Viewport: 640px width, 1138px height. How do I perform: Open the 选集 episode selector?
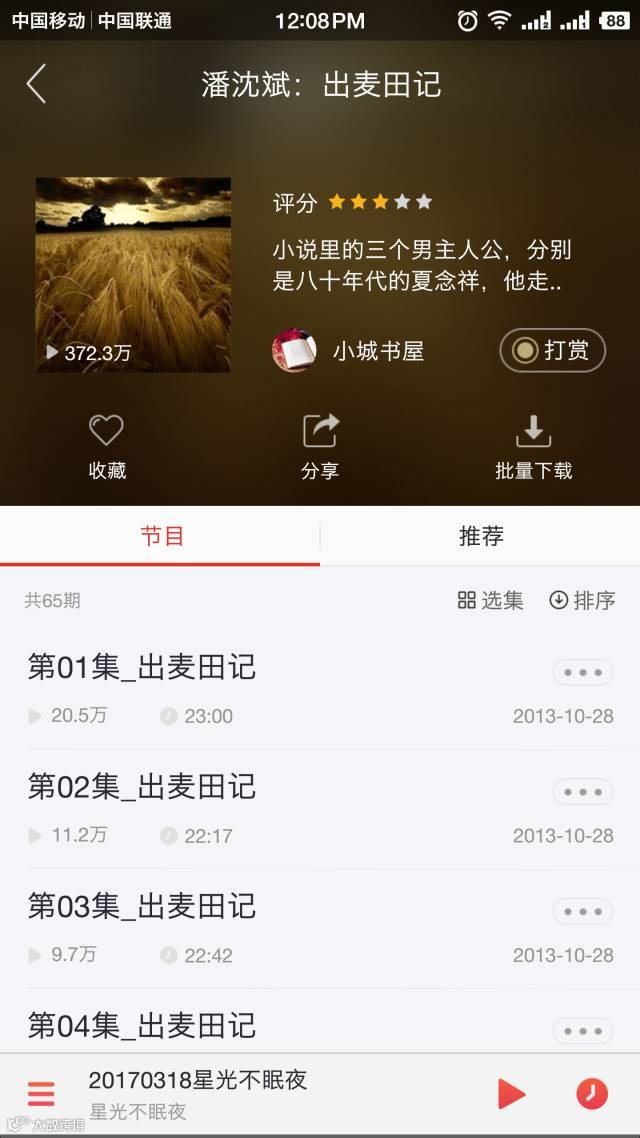tap(490, 600)
